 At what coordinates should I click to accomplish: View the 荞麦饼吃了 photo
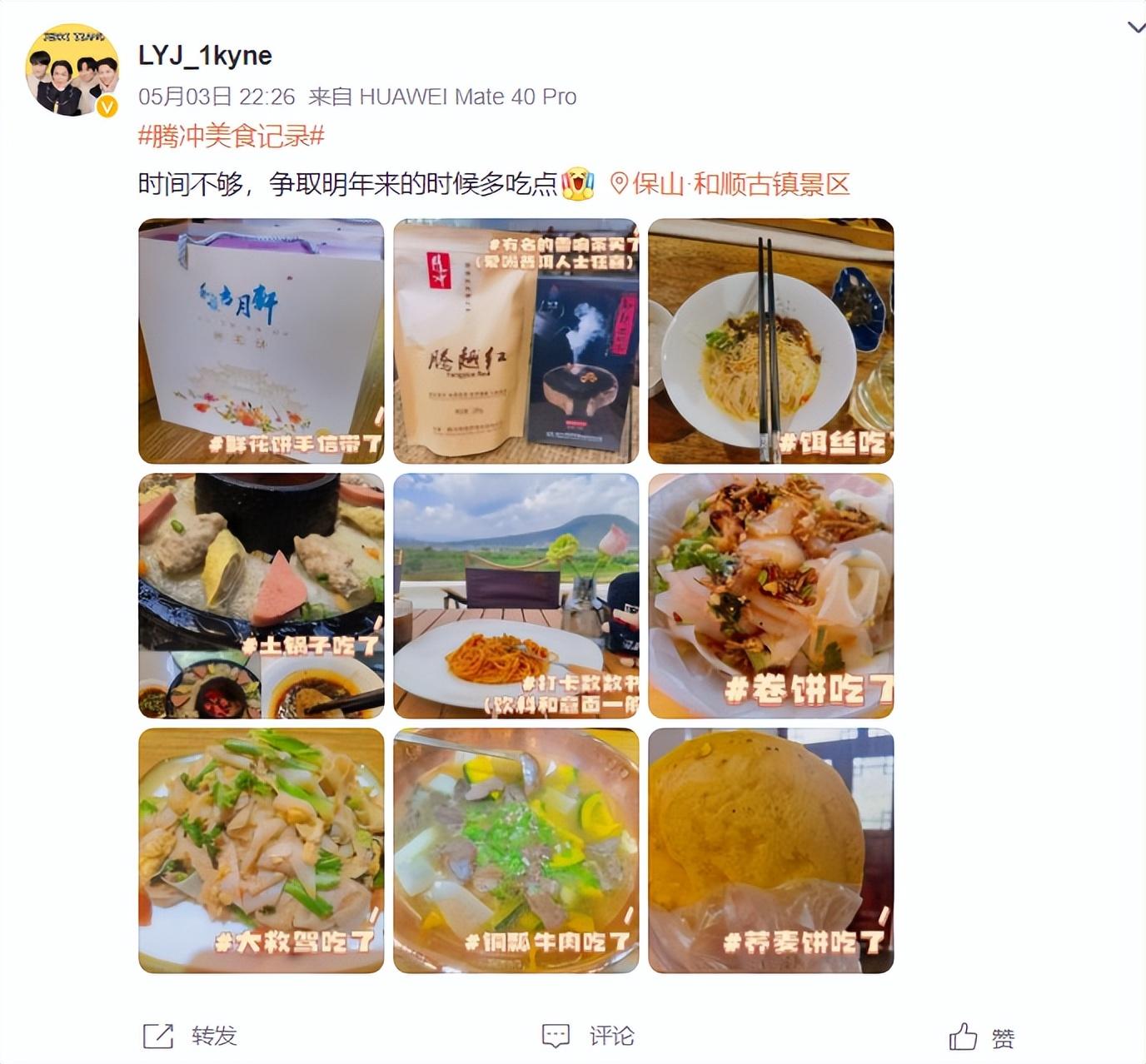[770, 850]
